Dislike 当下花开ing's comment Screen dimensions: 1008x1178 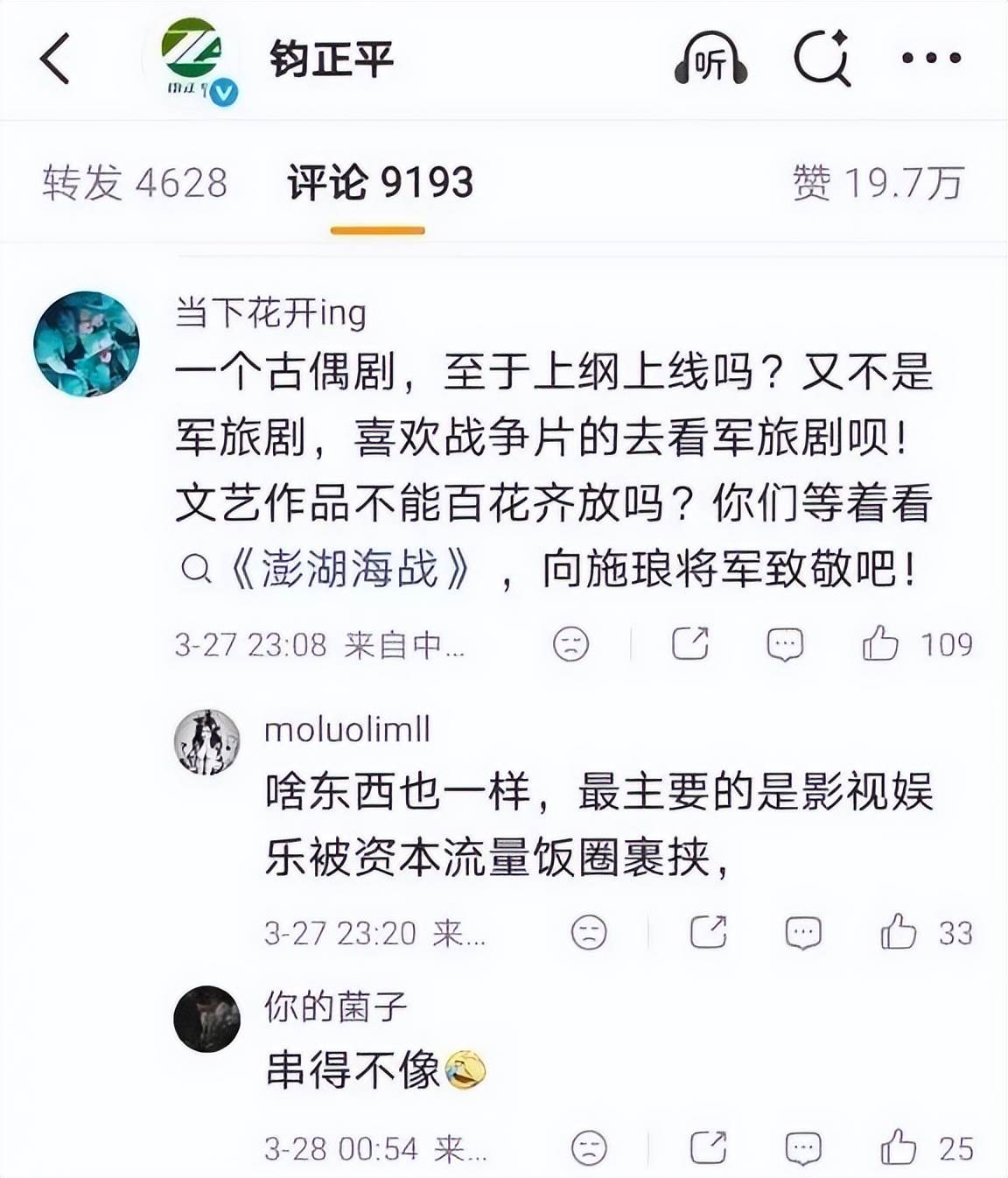pyautogui.click(x=570, y=644)
